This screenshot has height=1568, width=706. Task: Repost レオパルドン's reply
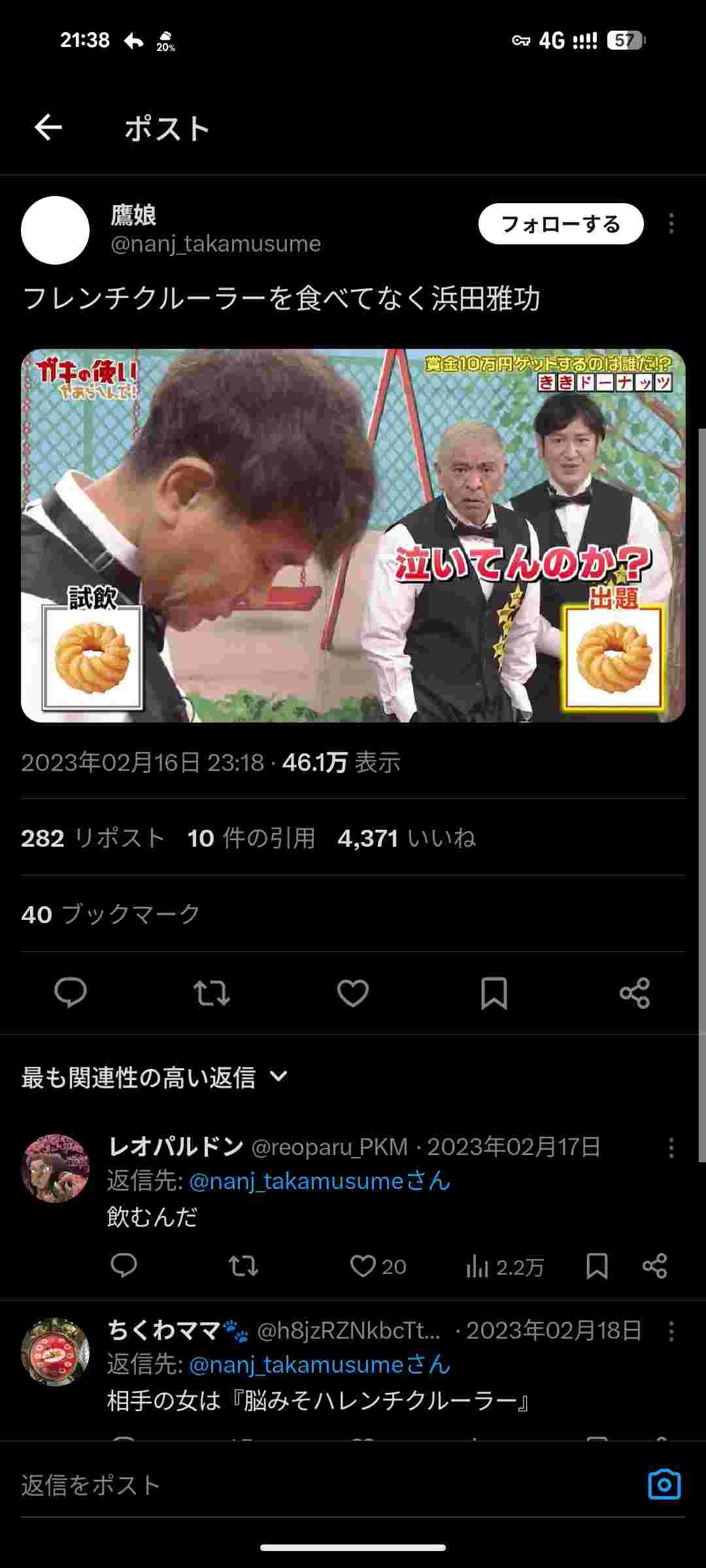click(243, 1266)
